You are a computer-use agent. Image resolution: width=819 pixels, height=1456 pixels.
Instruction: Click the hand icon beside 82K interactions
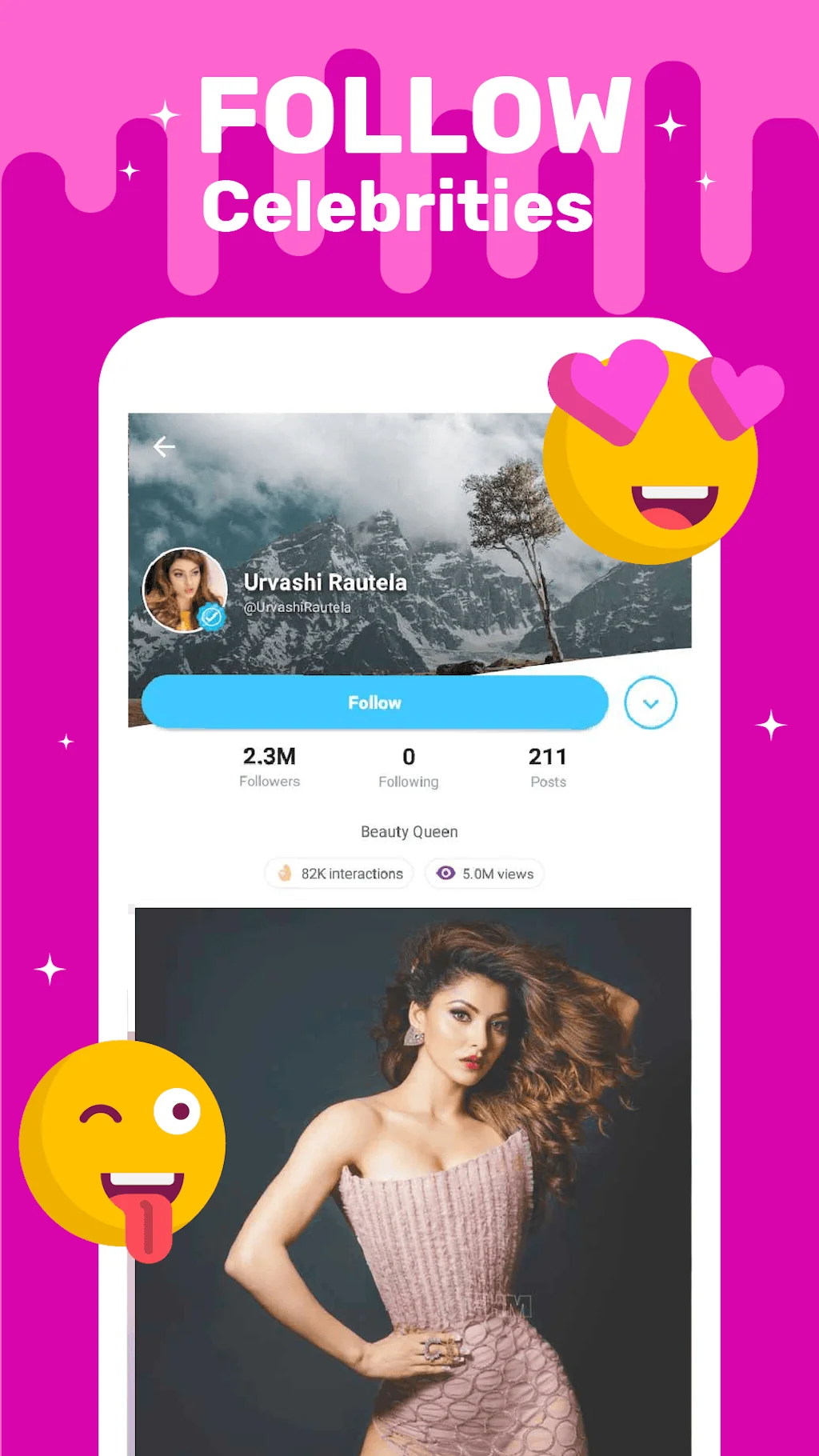(284, 873)
